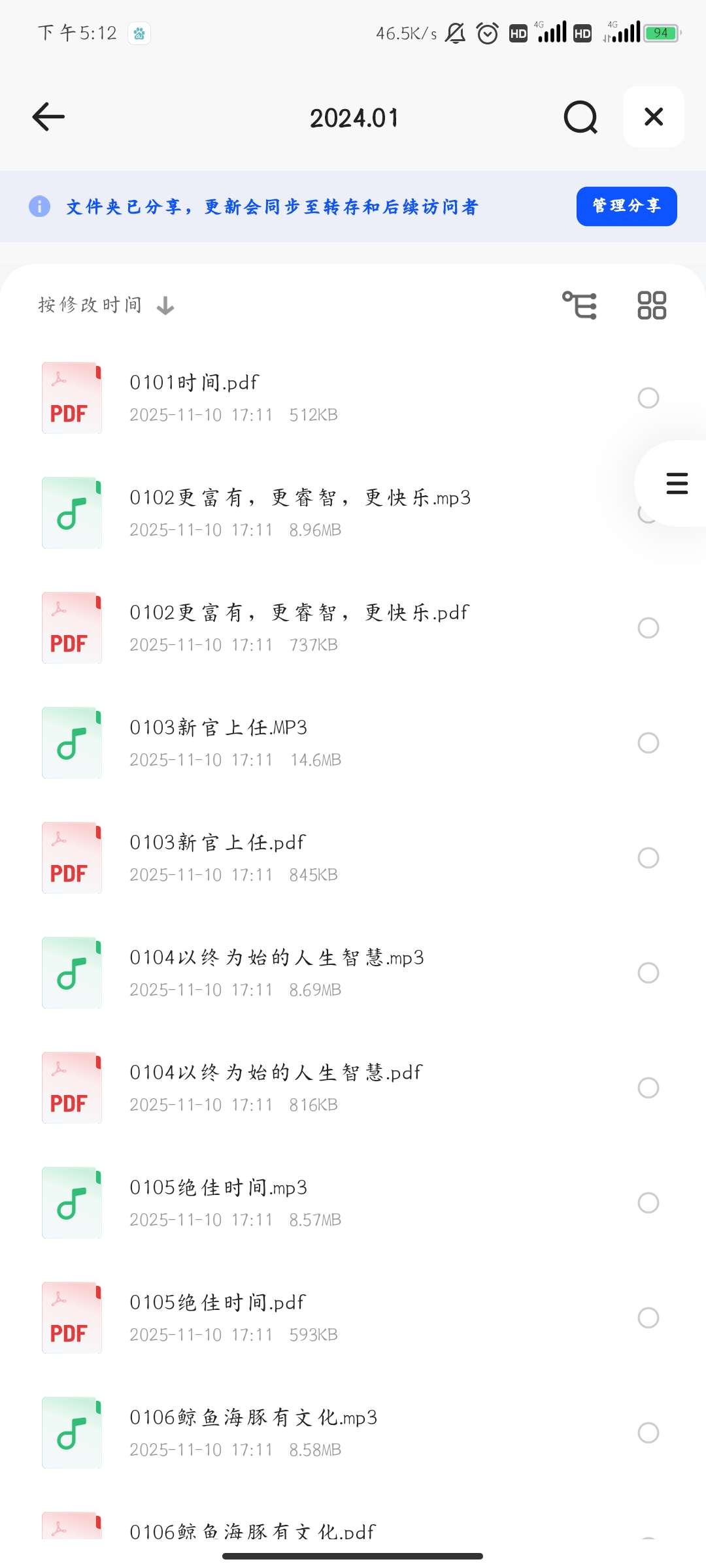Viewport: 706px width, 1568px height.
Task: Select the circle beside 0104以终为始的人生智慧.mp3
Action: tap(648, 972)
